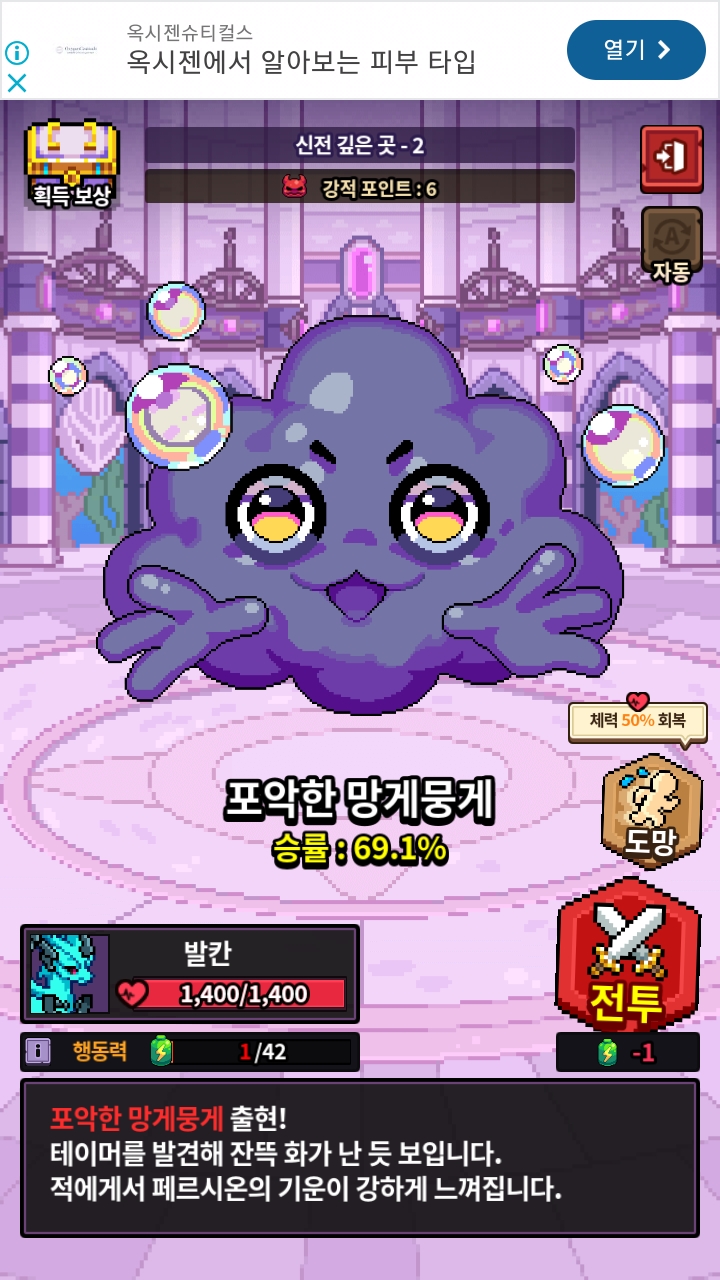Start the battle with the red 전투 button

click(x=627, y=956)
